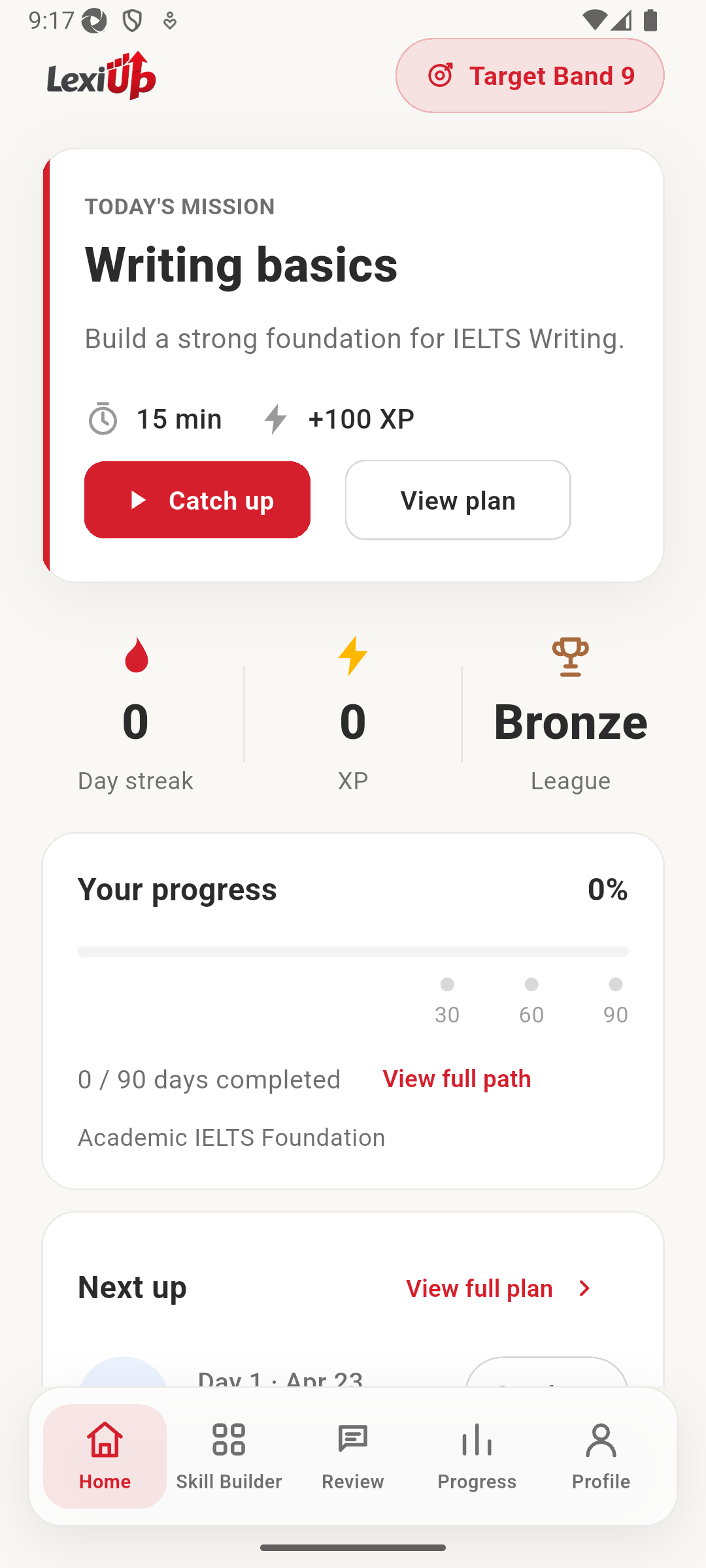Open the Progress chart icon
Viewport: 706px width, 1568px height.
477,1440
